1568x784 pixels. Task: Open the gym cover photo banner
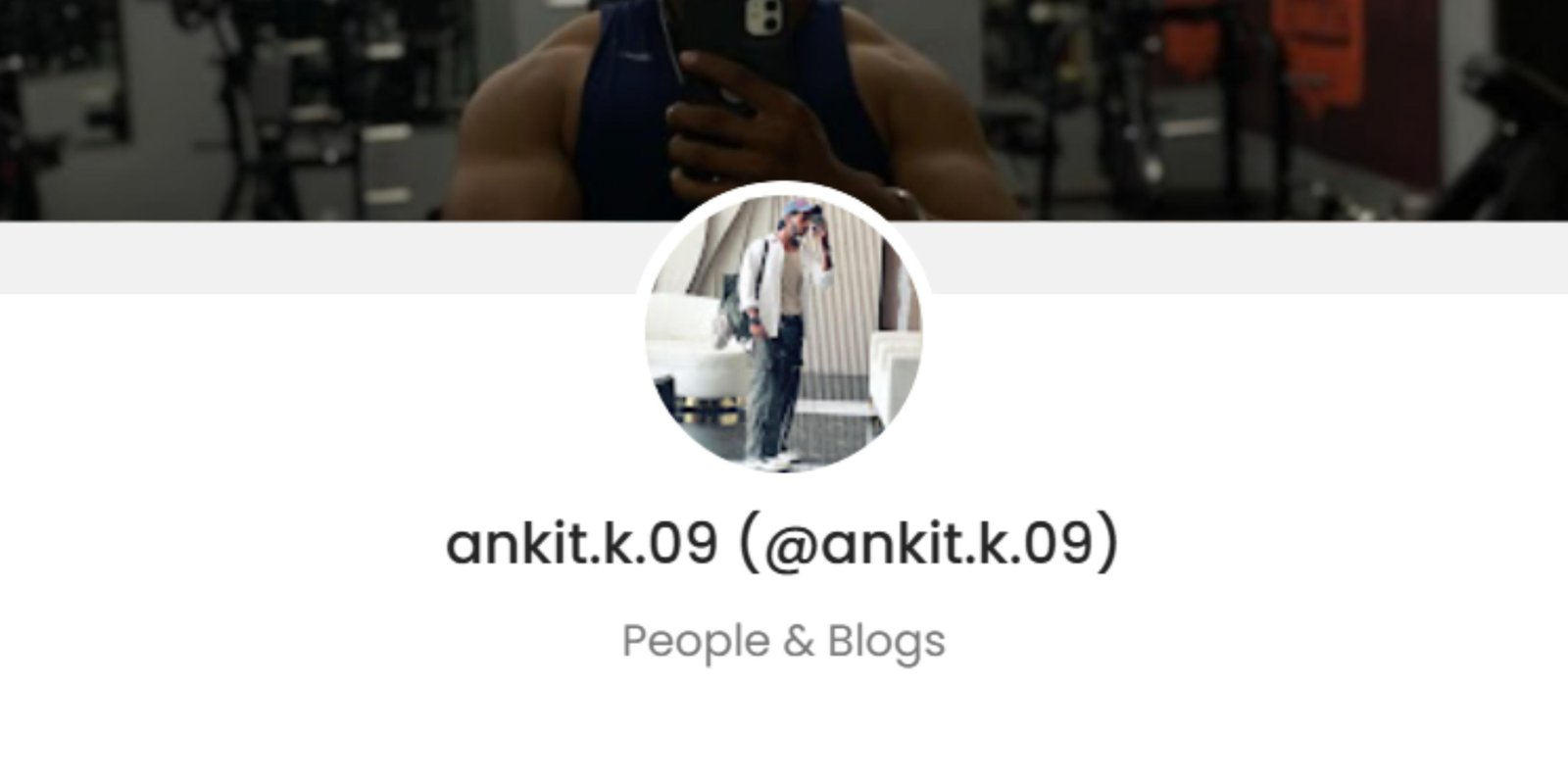[392, 108]
